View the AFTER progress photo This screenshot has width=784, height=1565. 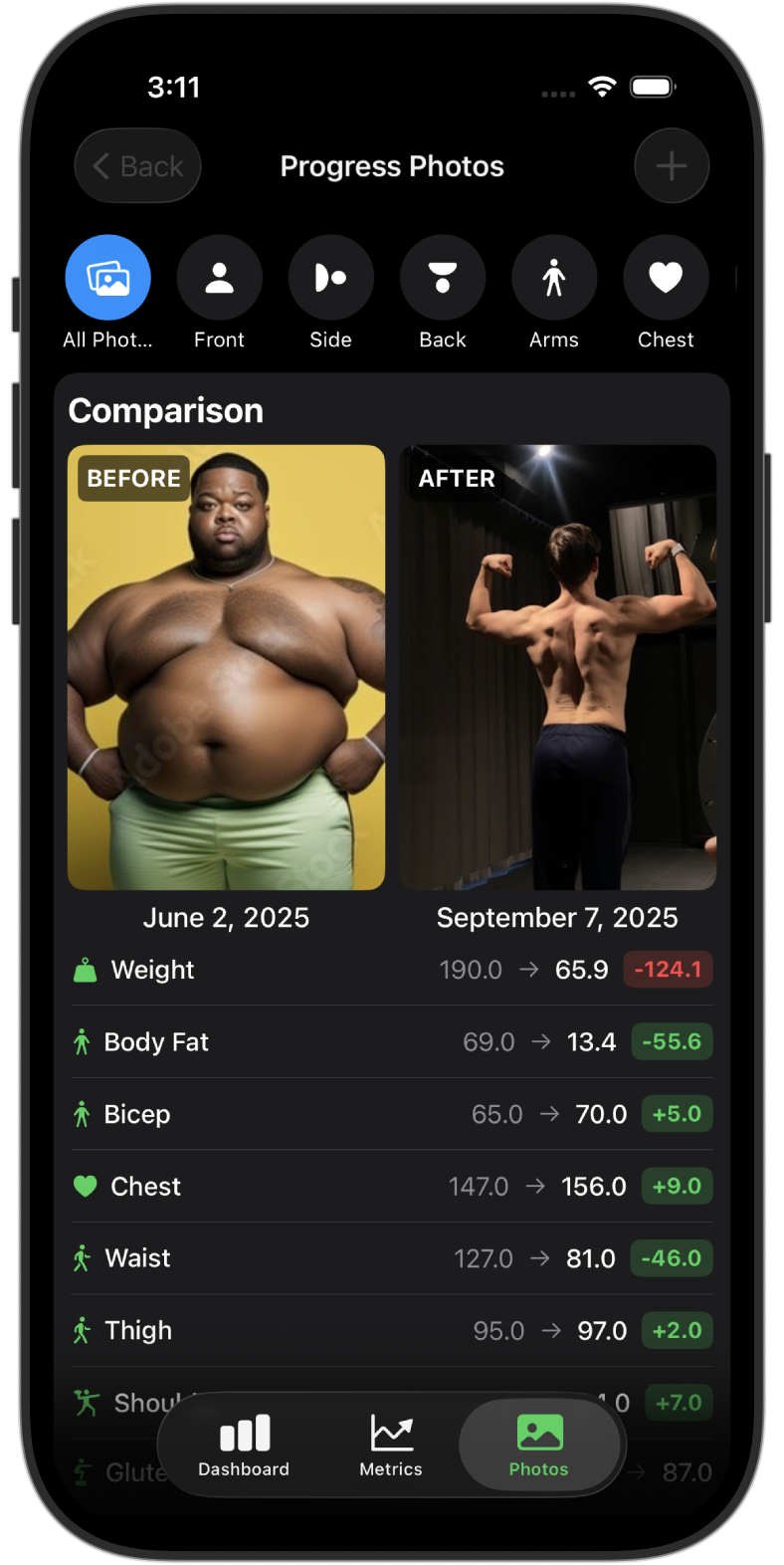click(557, 666)
